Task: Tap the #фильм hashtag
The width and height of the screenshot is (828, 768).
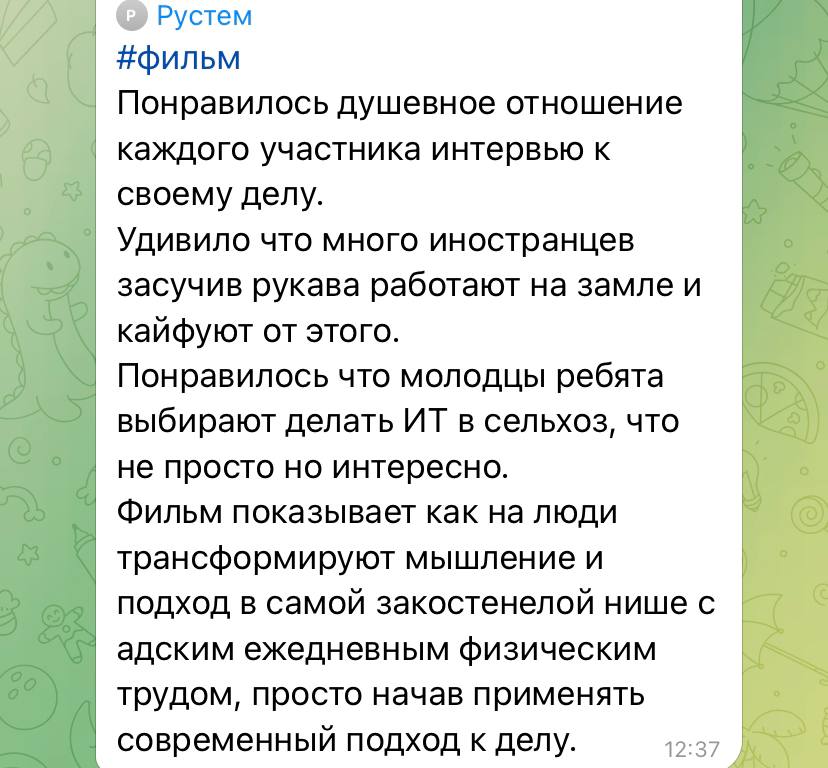Action: [x=179, y=58]
